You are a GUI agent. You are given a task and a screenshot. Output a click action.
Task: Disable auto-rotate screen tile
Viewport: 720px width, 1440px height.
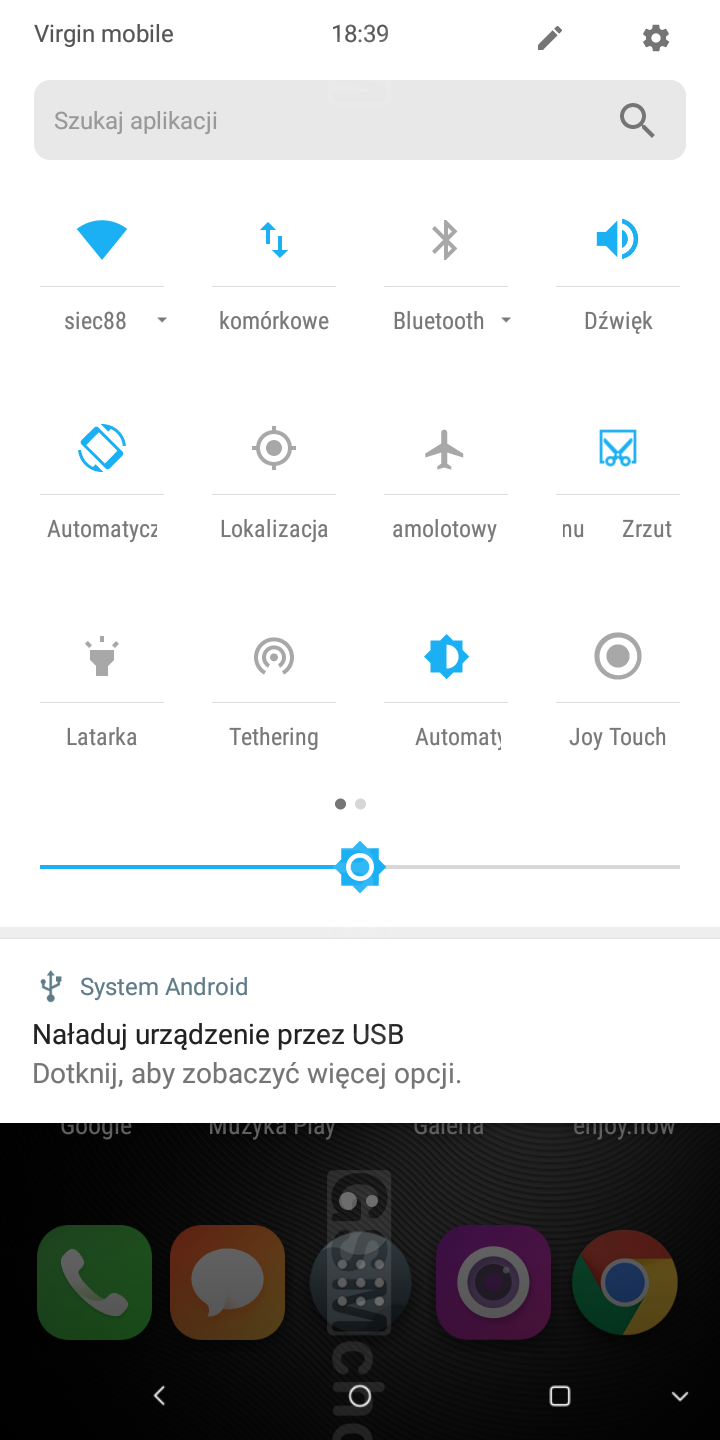tap(102, 448)
